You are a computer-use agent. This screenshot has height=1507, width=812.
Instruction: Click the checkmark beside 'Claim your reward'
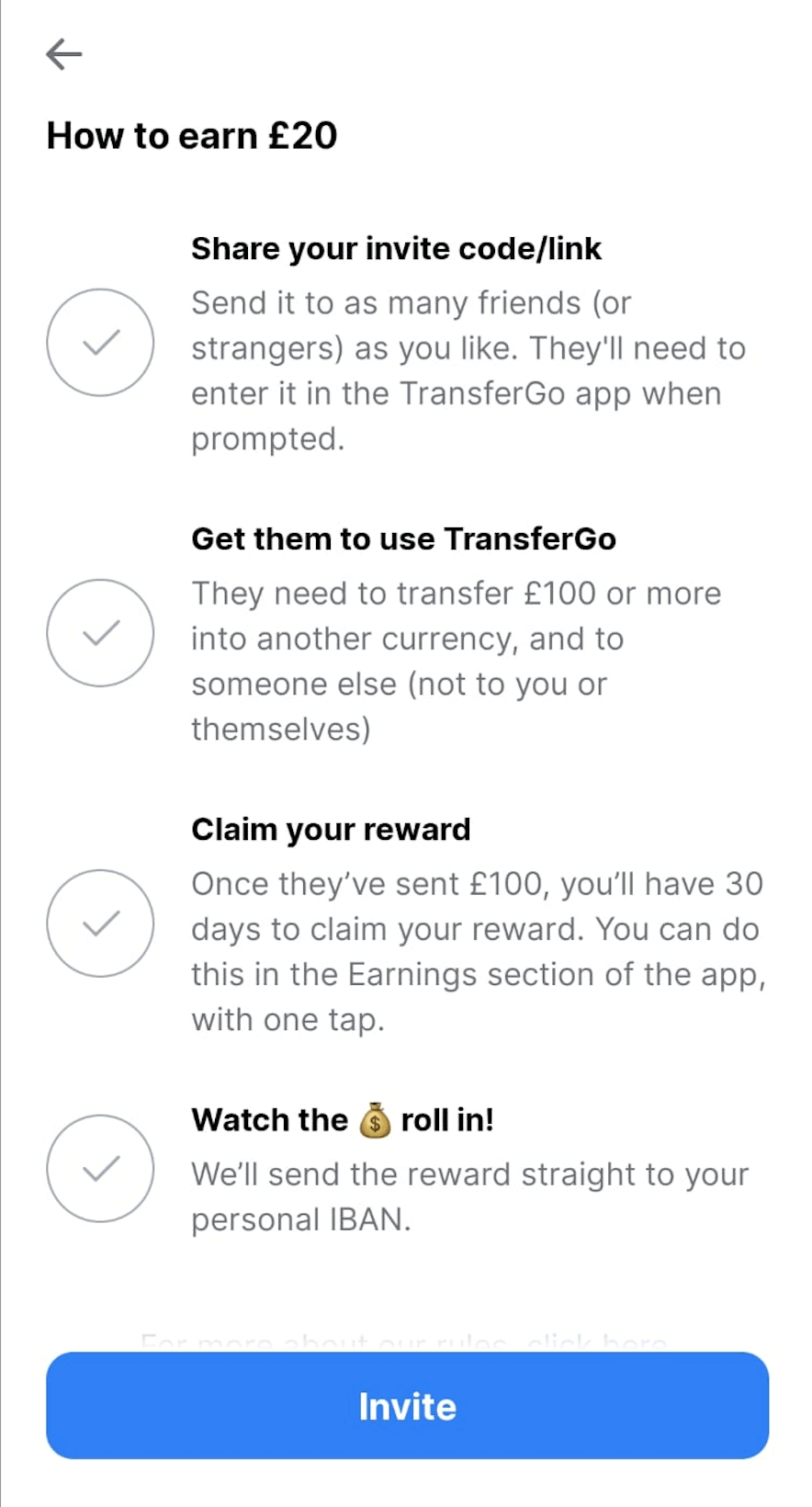click(x=99, y=923)
